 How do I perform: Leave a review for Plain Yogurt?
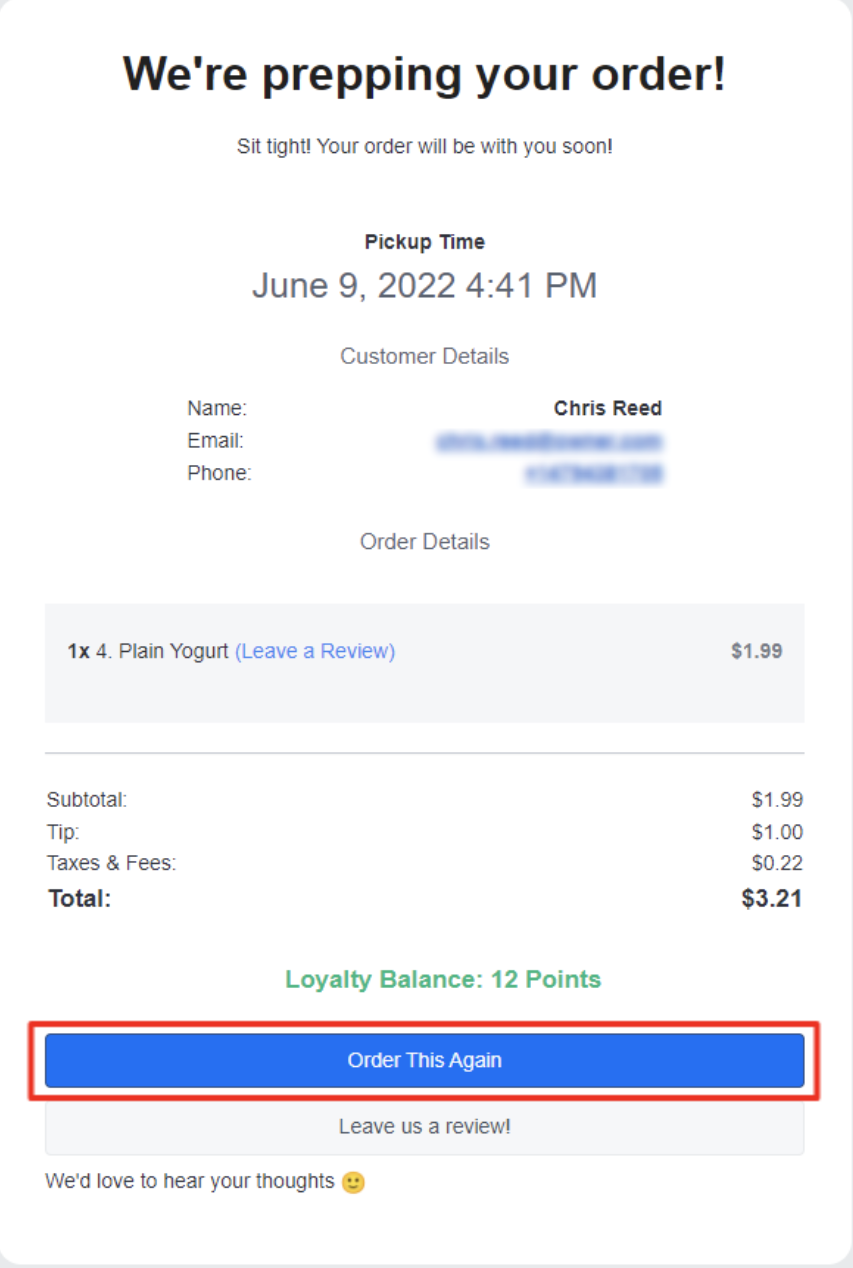(315, 652)
